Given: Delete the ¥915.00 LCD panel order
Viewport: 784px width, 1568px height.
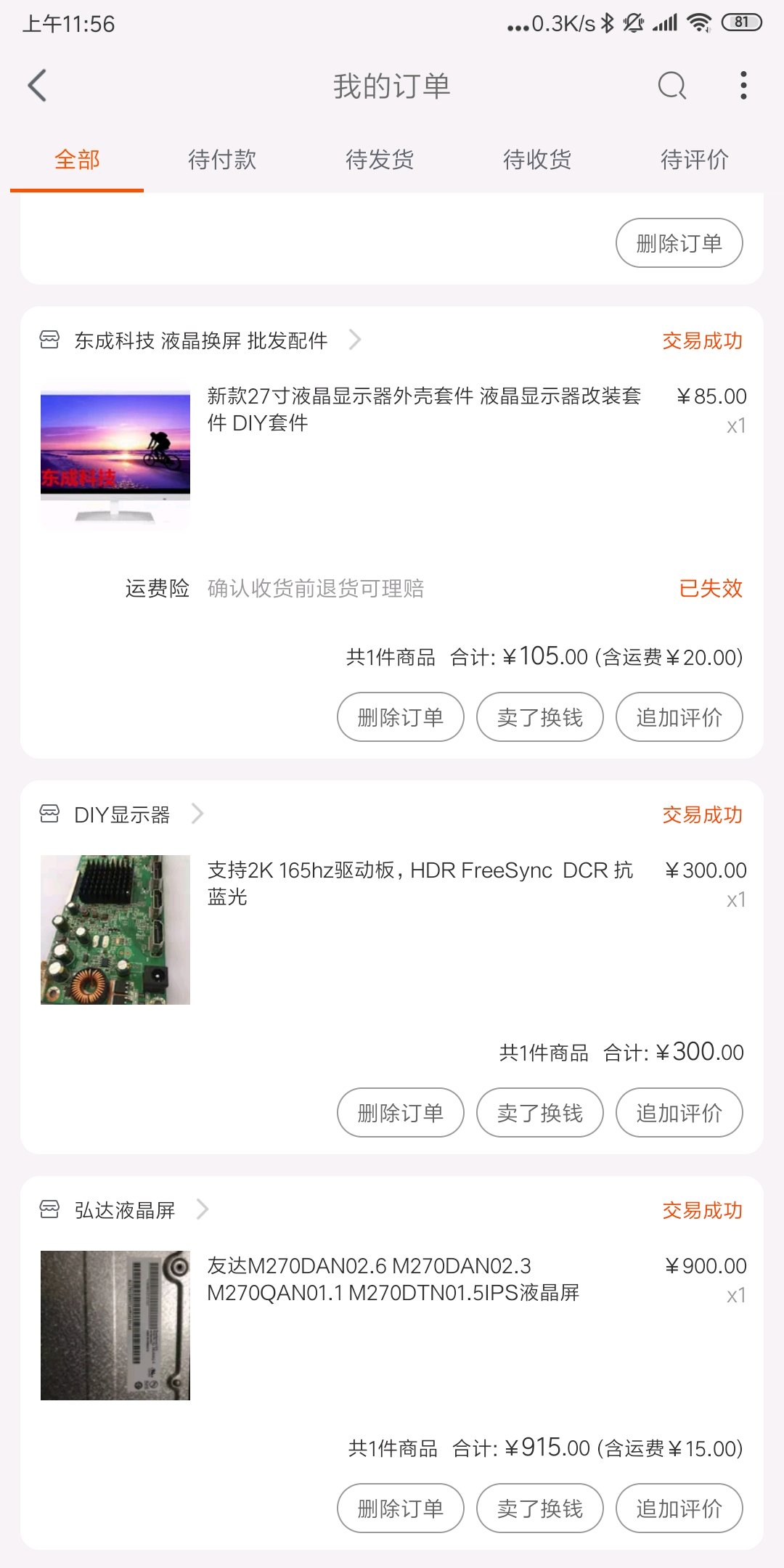Looking at the screenshot, I should (x=401, y=1508).
